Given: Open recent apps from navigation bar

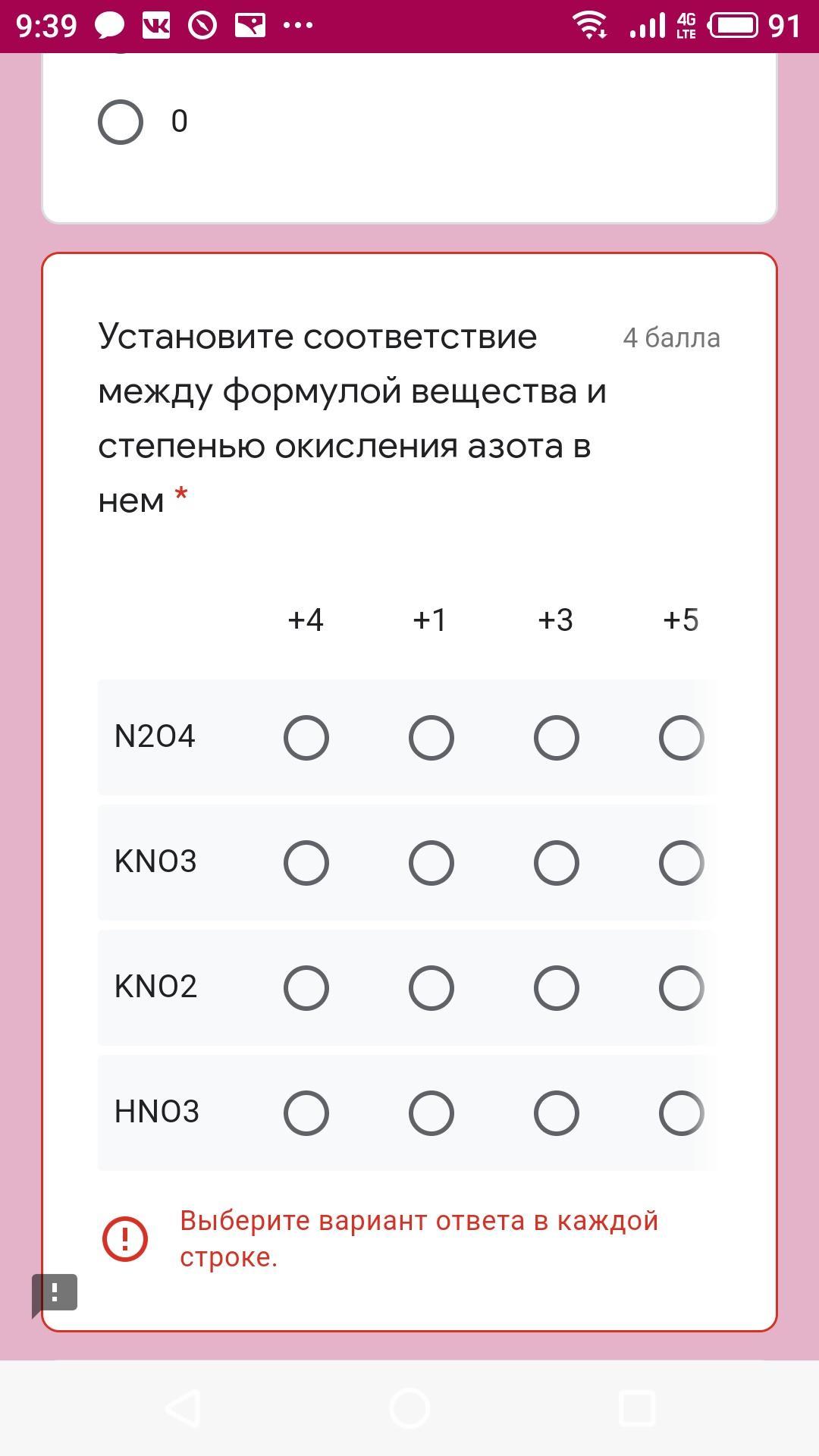Looking at the screenshot, I should pos(637,1409).
